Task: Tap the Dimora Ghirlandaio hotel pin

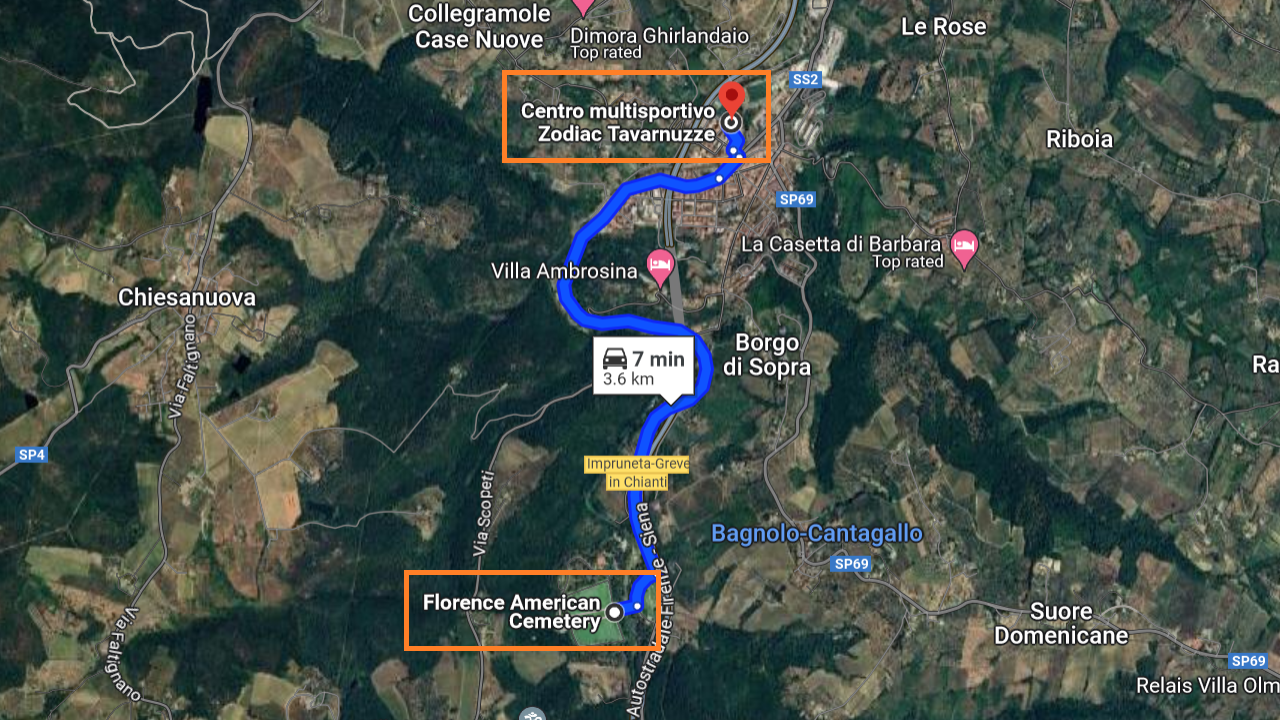Action: [x=583, y=4]
